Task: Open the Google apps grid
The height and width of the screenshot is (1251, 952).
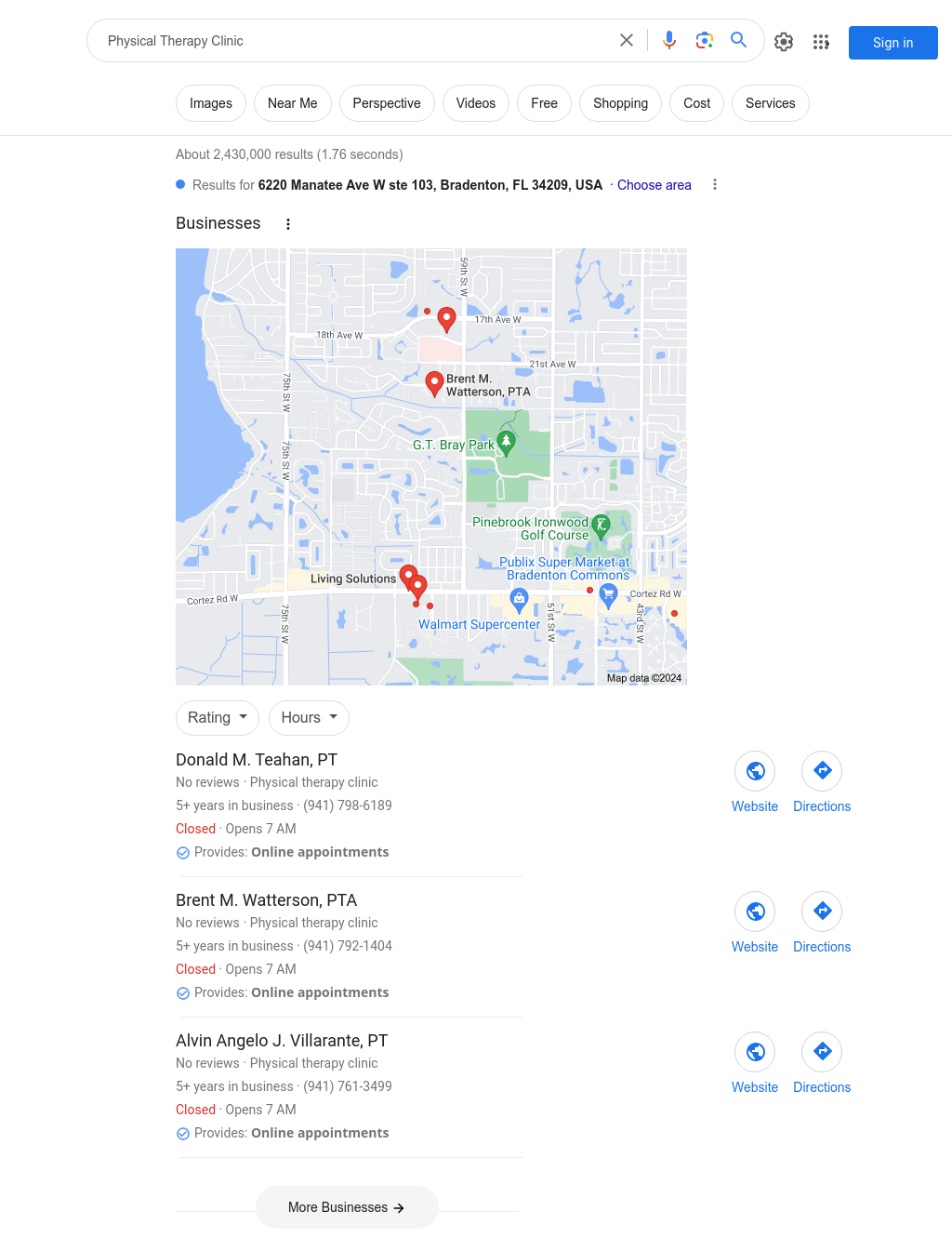Action: (821, 42)
